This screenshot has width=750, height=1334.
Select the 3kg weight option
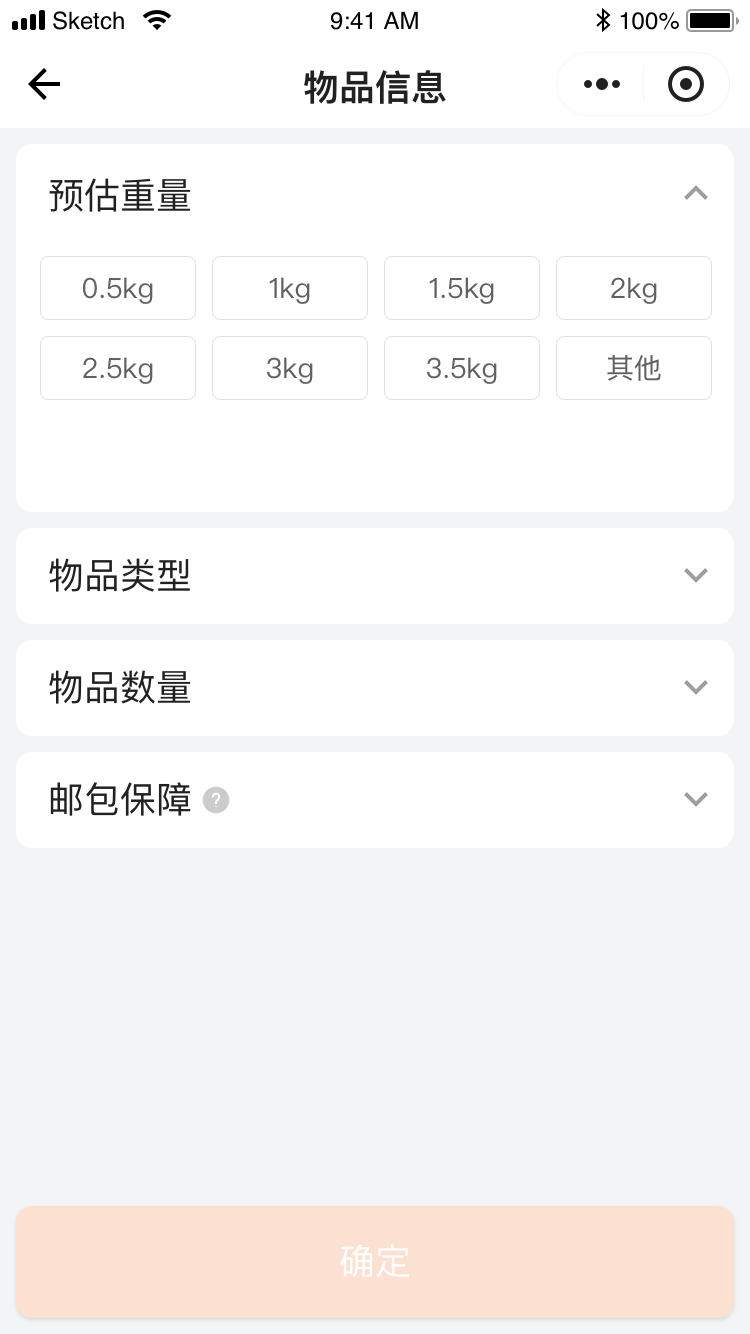pos(290,368)
